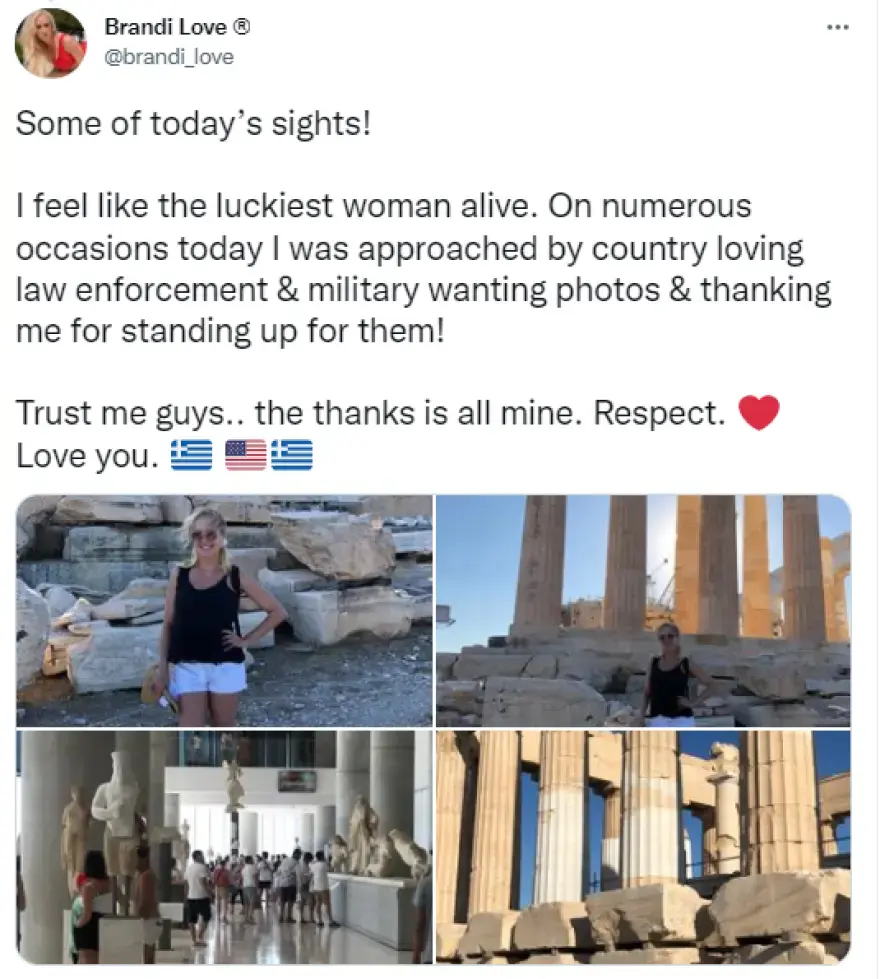
Task: Open the tweet's overflow menu
Action: pyautogui.click(x=837, y=27)
